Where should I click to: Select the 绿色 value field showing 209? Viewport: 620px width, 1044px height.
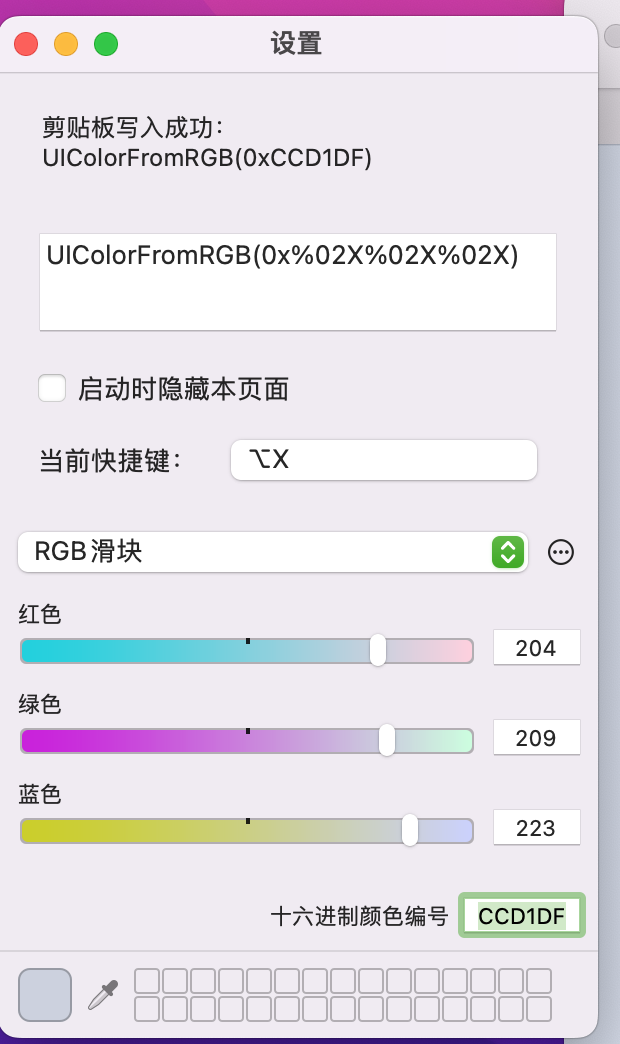(536, 738)
